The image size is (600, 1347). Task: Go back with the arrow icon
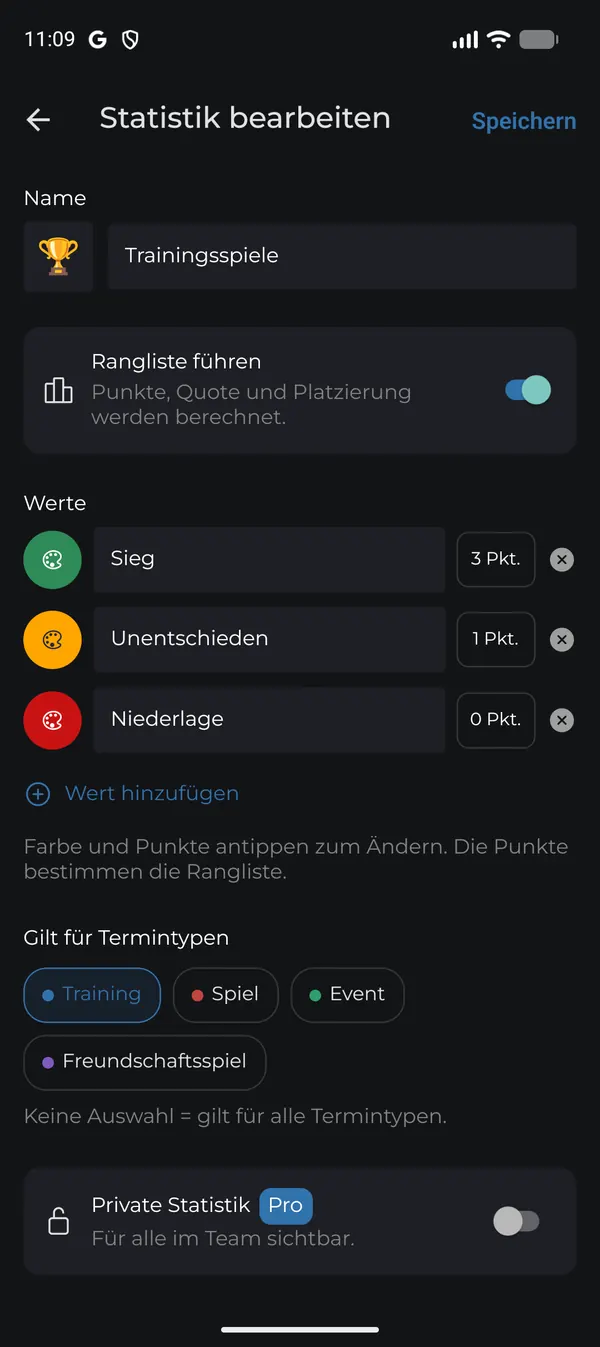[x=38, y=120]
